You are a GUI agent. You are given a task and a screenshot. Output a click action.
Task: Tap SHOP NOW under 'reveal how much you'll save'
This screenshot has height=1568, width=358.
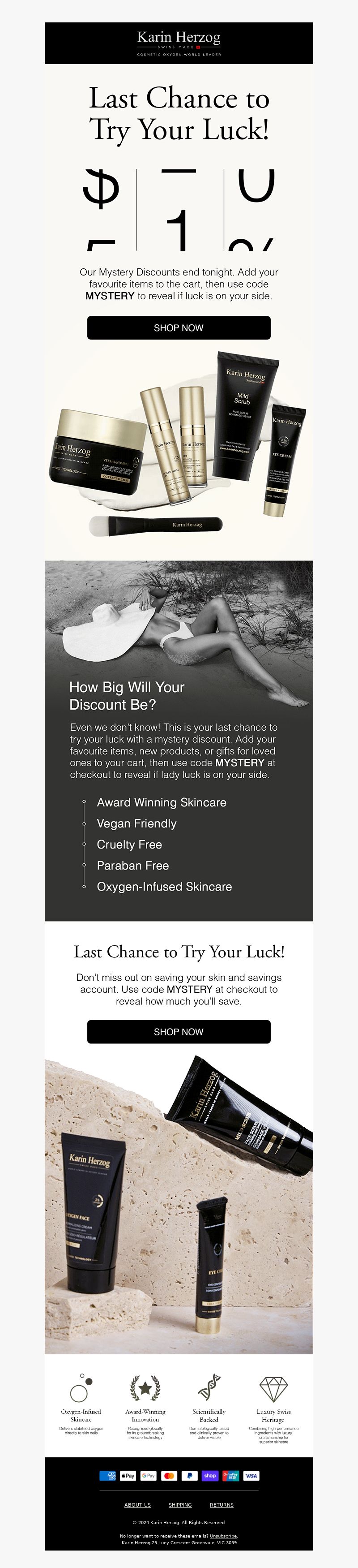(x=179, y=1031)
